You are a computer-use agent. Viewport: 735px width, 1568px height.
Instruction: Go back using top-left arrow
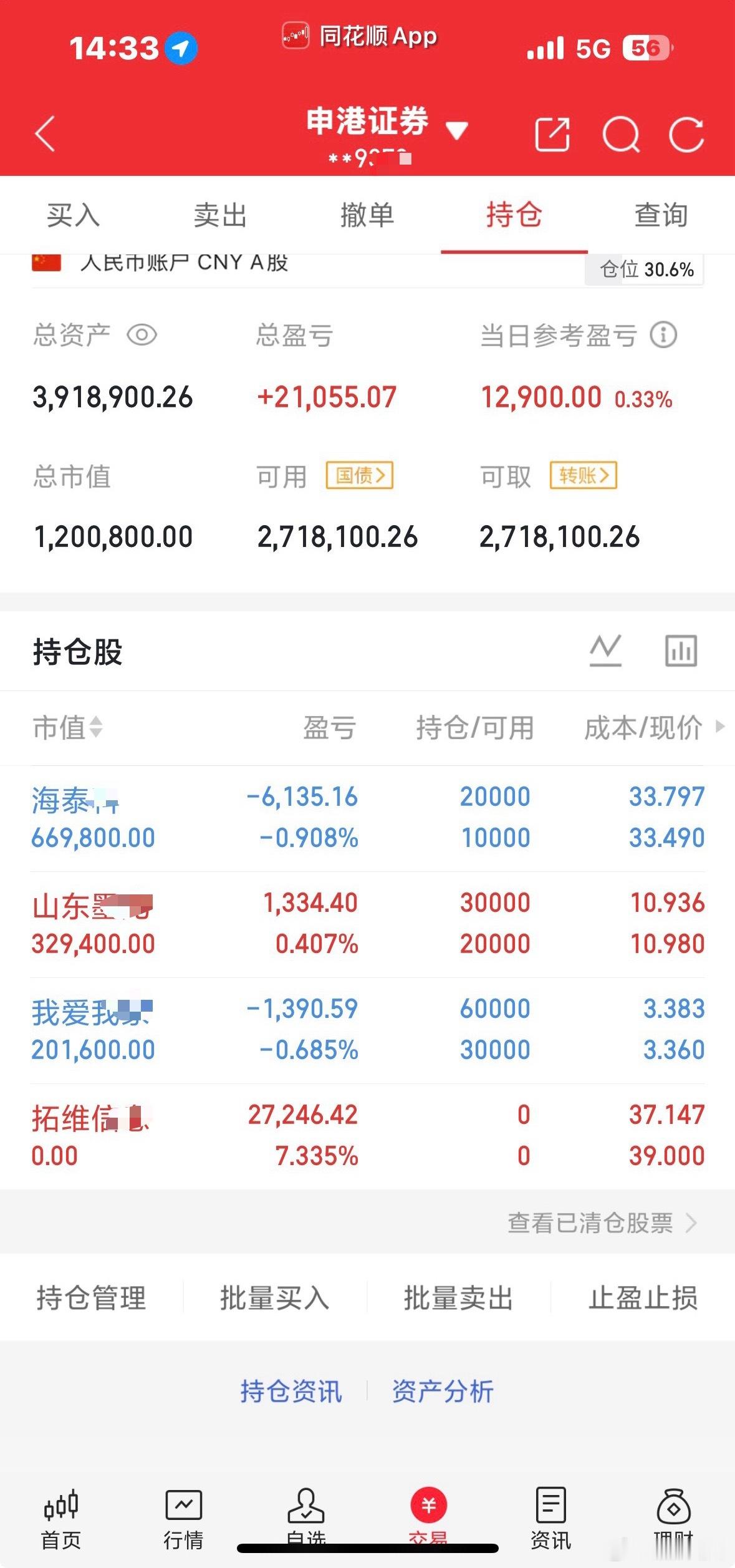click(46, 133)
